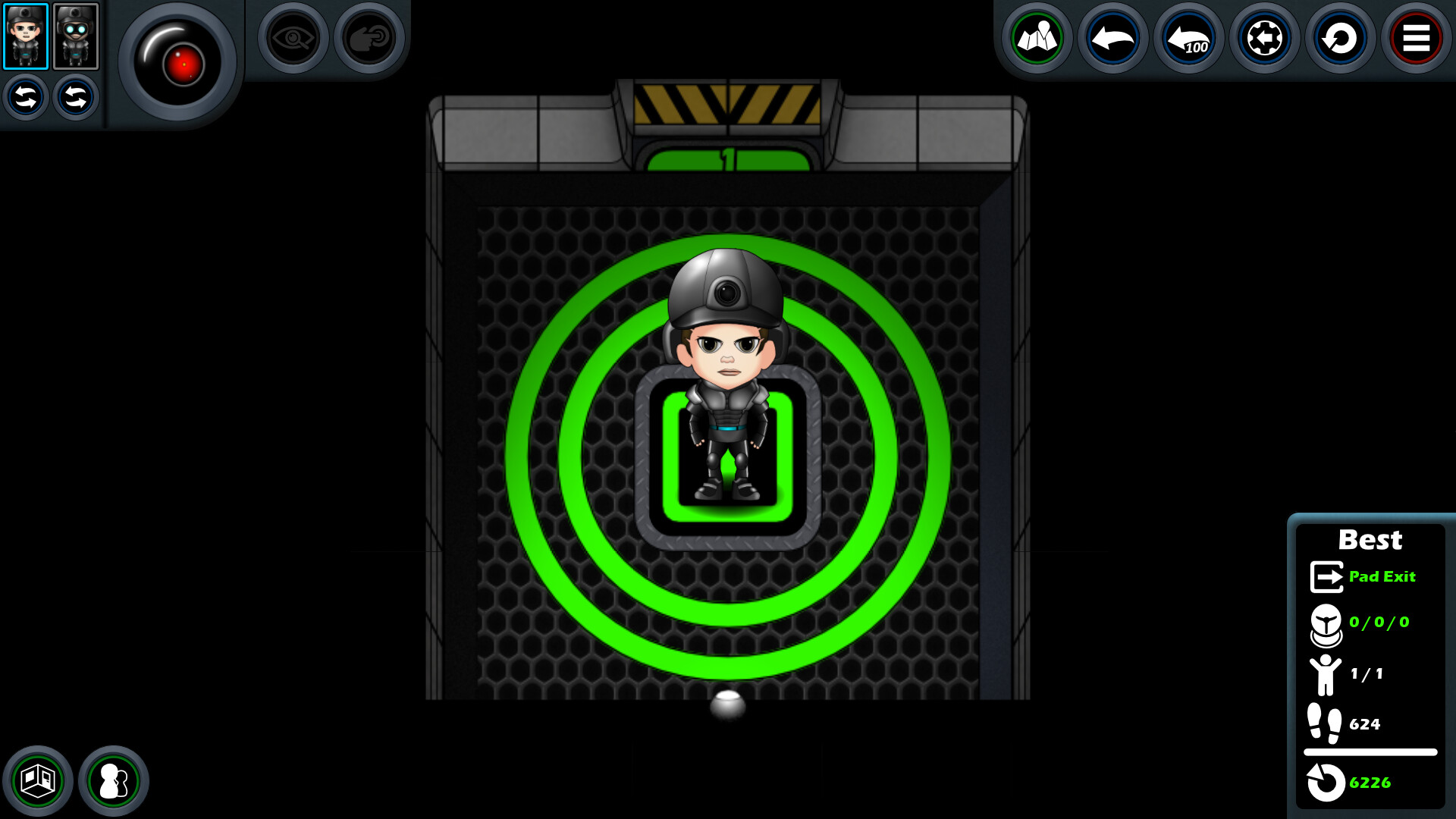
Task: Open the door guide book icon
Action: [x=38, y=780]
